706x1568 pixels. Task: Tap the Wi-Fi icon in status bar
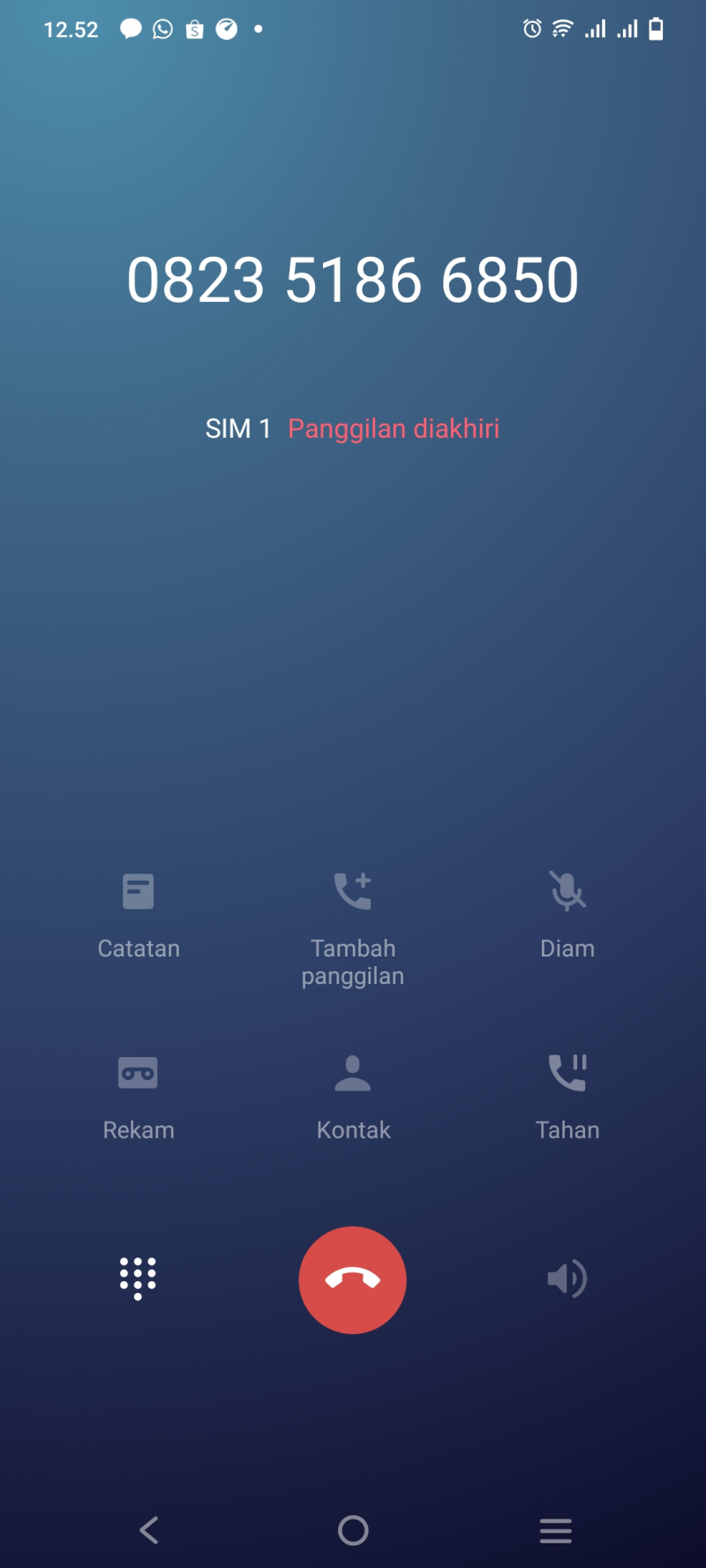click(561, 28)
